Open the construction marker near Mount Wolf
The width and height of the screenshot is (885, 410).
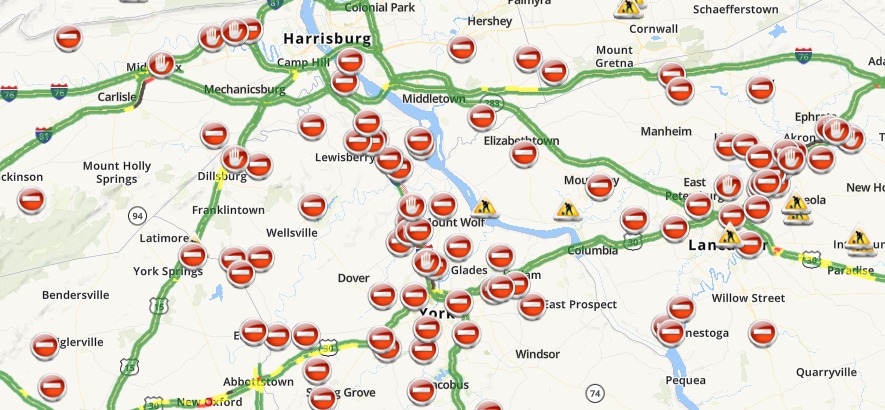[x=487, y=207]
